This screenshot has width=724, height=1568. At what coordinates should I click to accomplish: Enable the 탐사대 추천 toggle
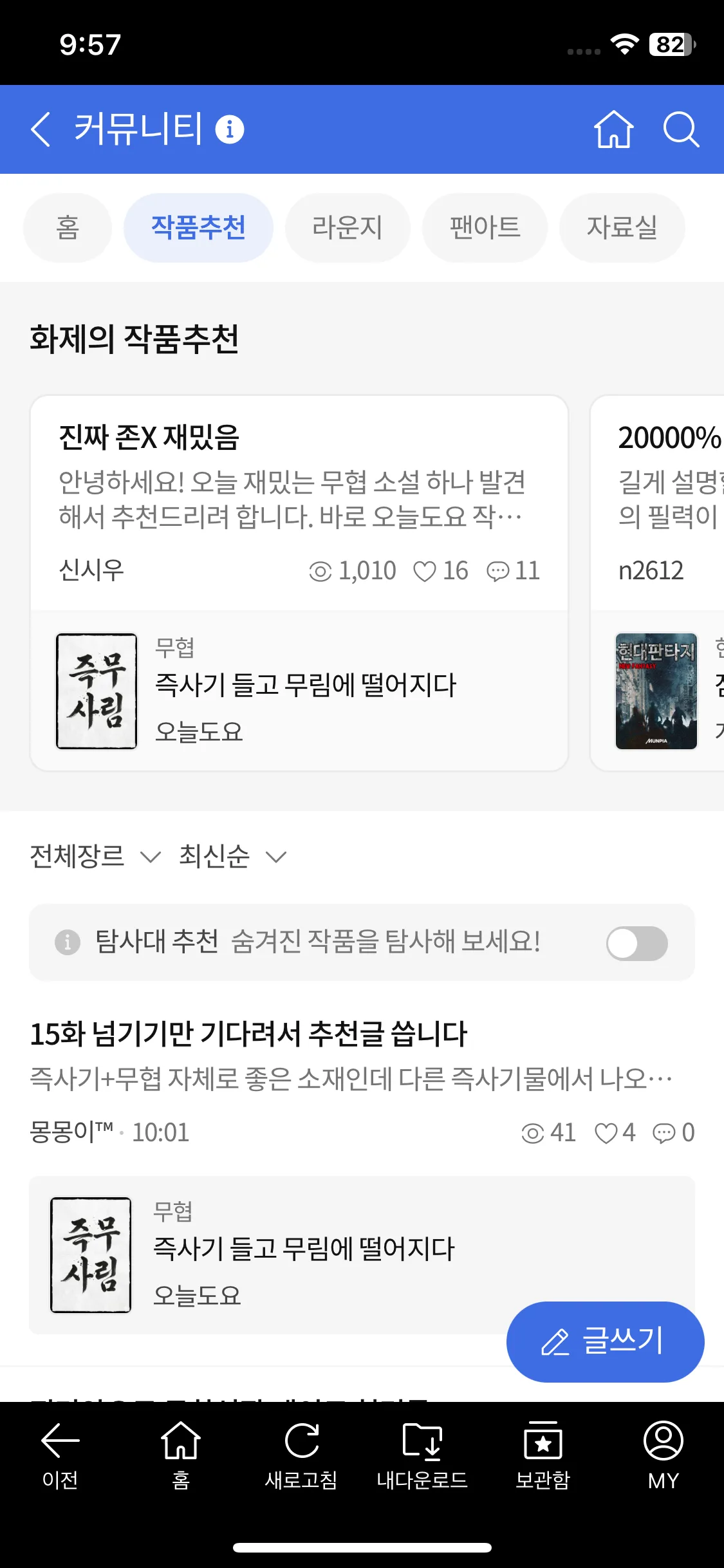click(636, 944)
